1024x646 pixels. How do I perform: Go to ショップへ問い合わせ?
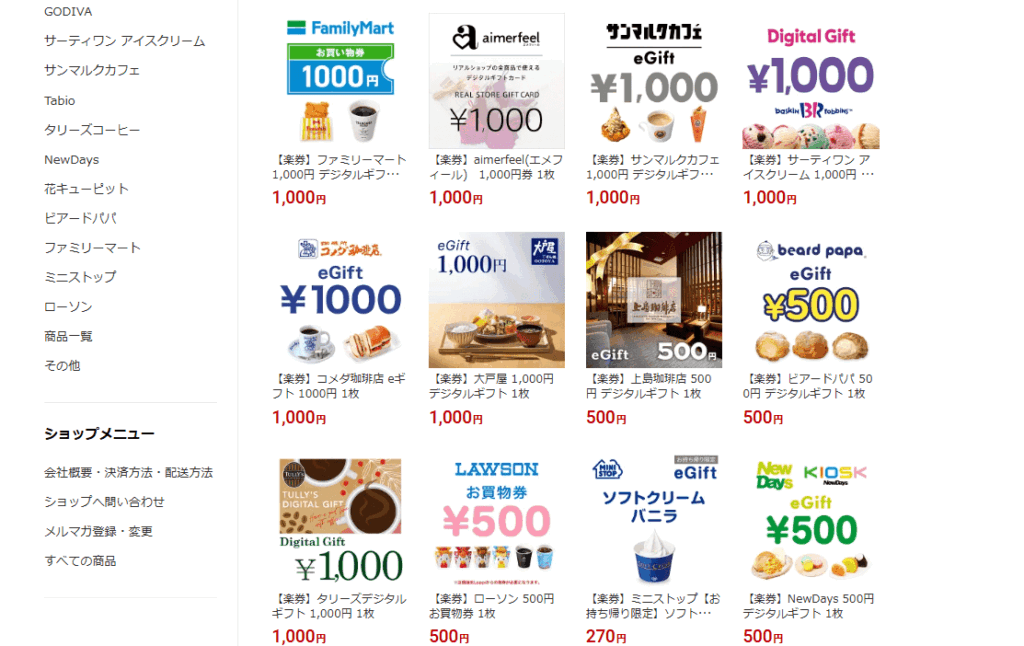pyautogui.click(x=104, y=502)
